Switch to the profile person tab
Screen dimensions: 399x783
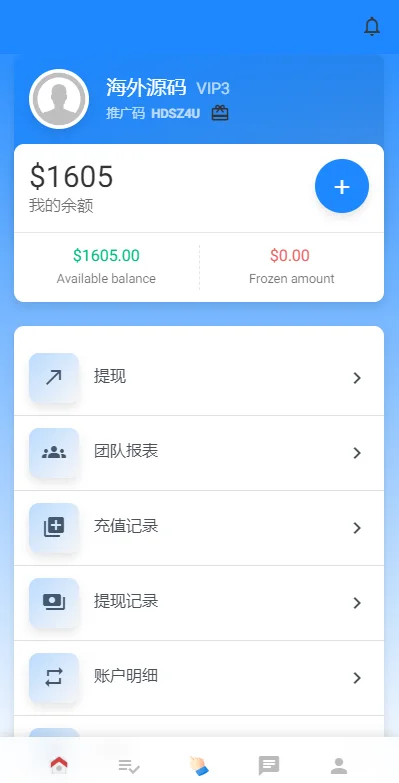(x=339, y=766)
